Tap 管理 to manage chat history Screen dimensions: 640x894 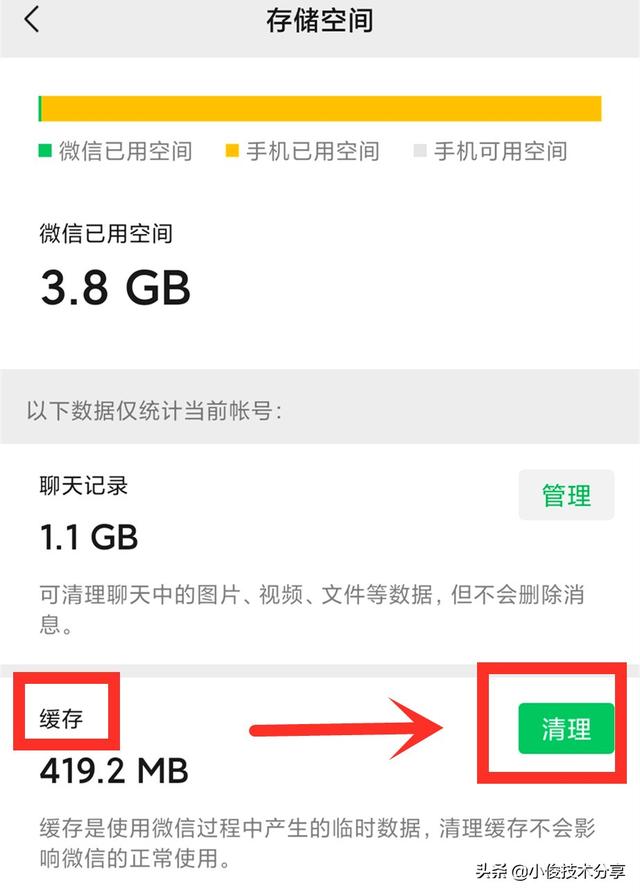point(566,495)
